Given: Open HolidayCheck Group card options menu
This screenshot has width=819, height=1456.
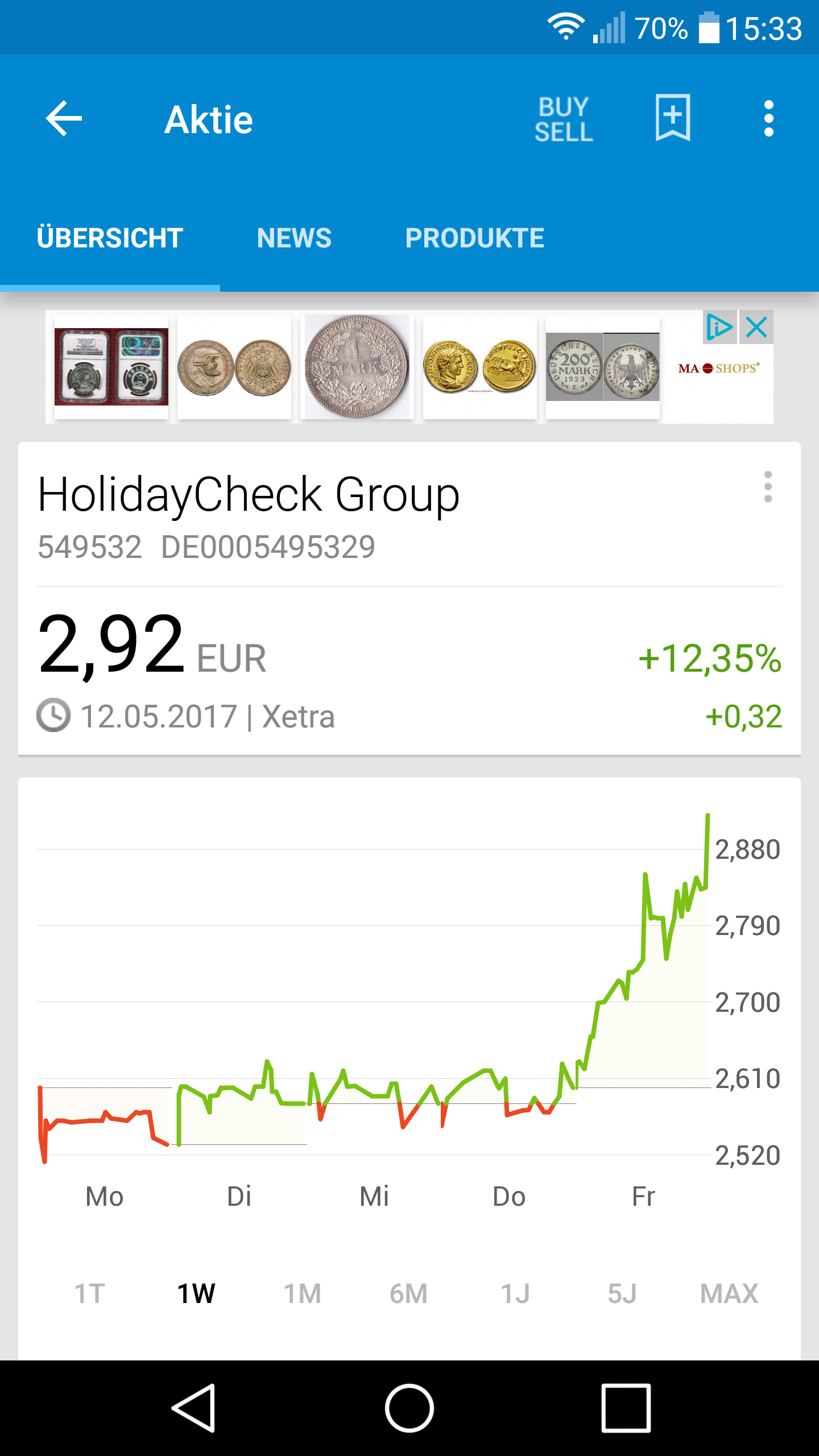Looking at the screenshot, I should click(x=768, y=487).
